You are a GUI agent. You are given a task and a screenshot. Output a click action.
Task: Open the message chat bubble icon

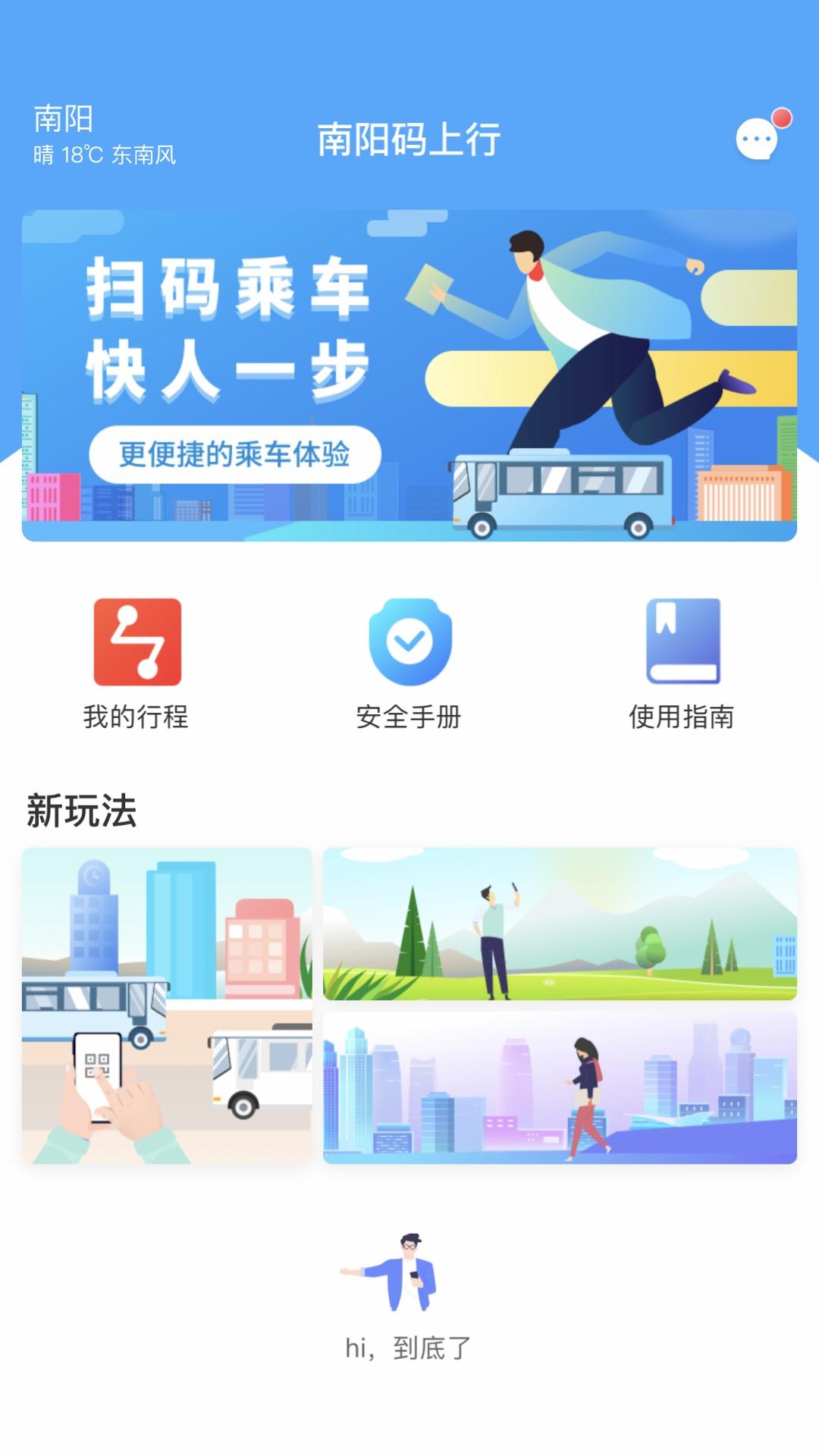758,140
